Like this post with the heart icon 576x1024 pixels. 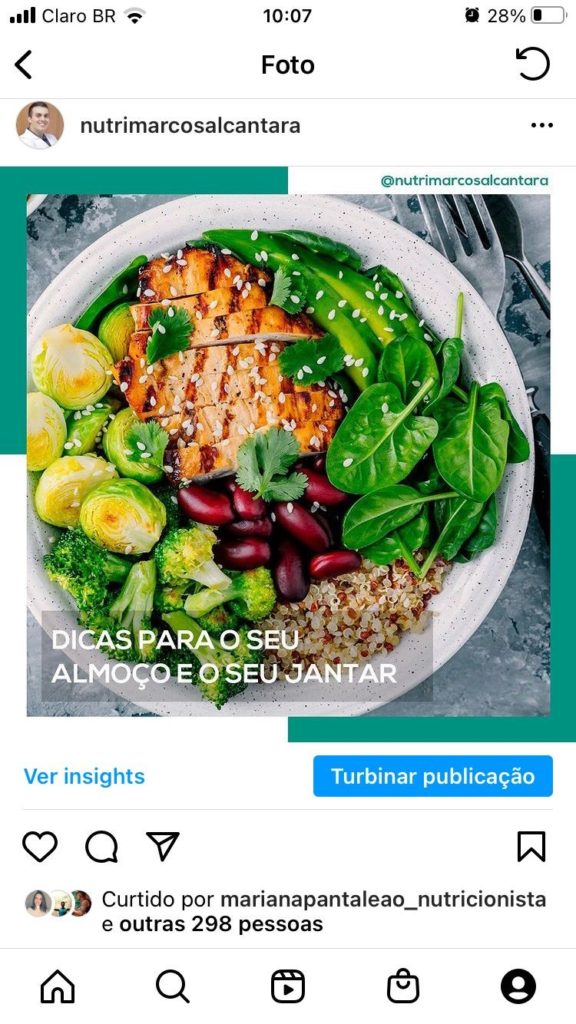(40, 846)
